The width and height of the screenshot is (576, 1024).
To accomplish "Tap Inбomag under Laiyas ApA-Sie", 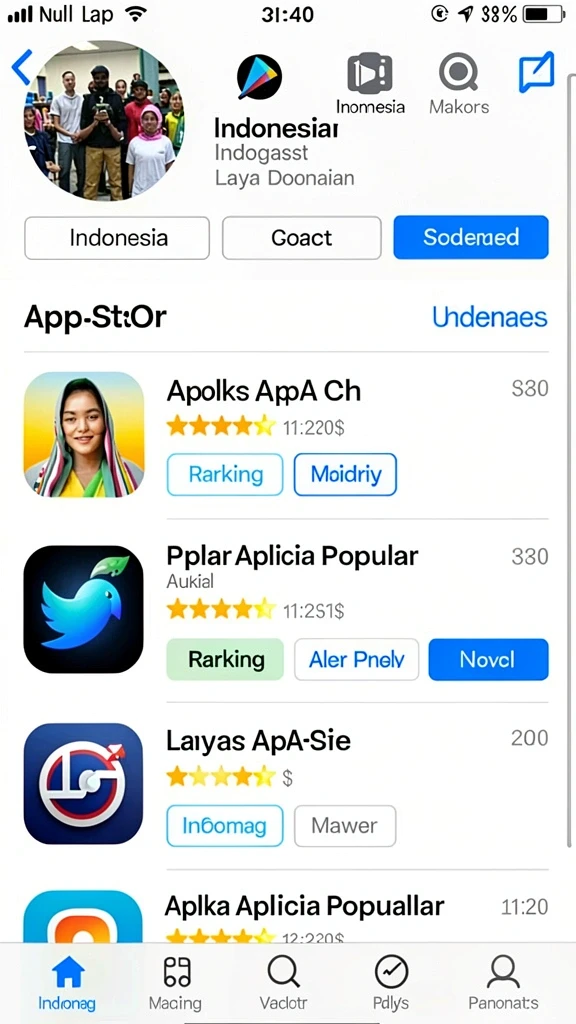I will 225,826.
